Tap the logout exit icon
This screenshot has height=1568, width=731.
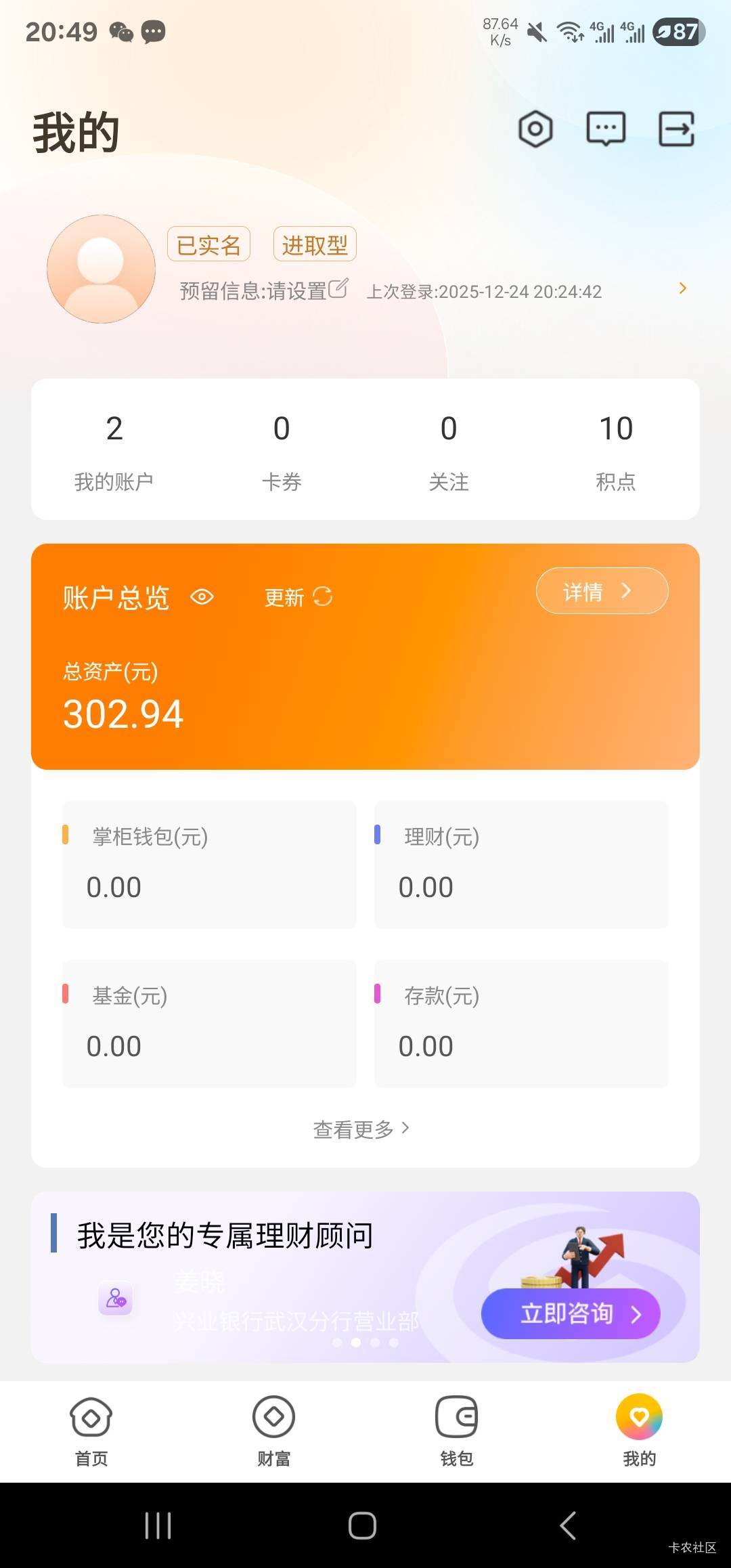677,129
